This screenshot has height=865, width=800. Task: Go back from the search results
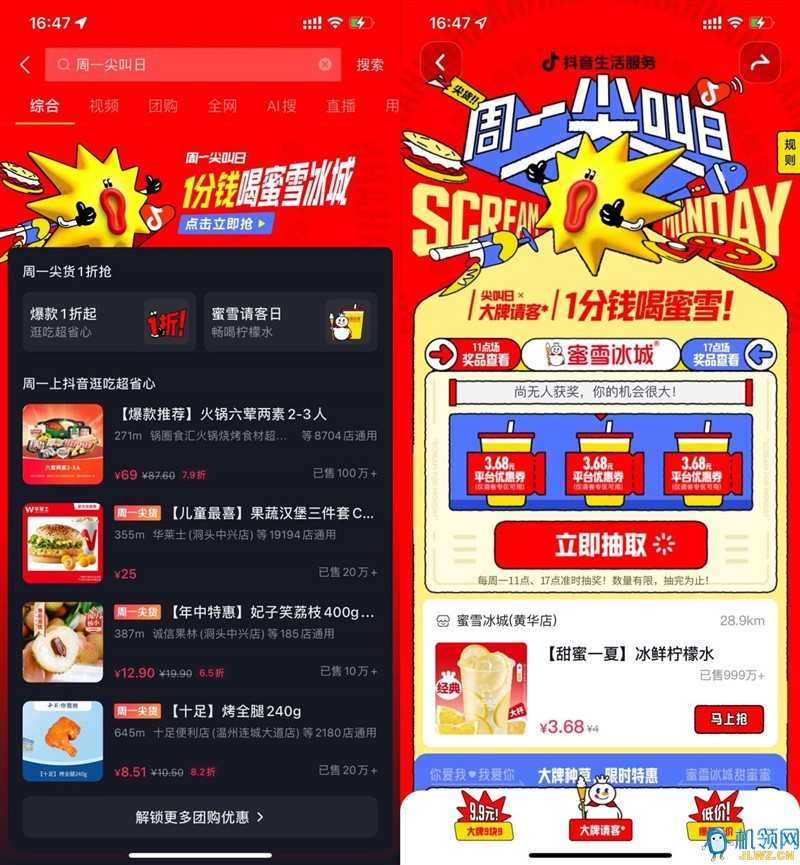25,65
